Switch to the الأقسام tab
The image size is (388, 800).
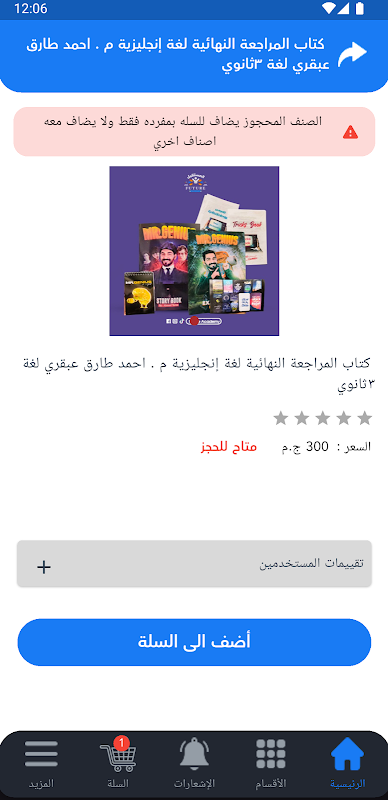(271, 763)
